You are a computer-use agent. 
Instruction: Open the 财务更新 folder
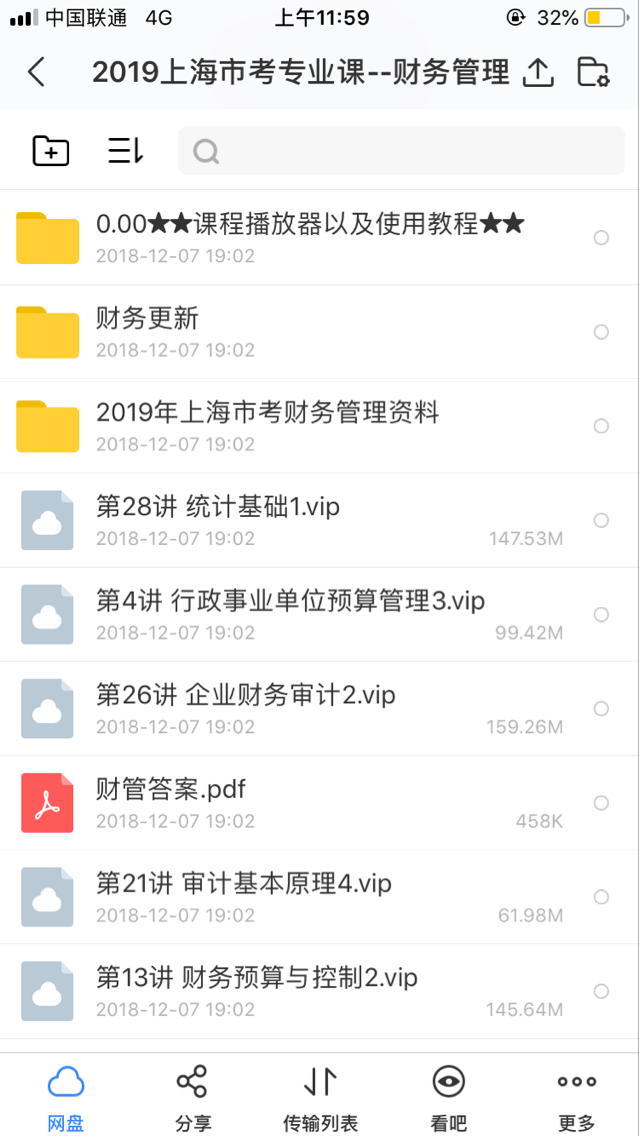click(x=320, y=332)
